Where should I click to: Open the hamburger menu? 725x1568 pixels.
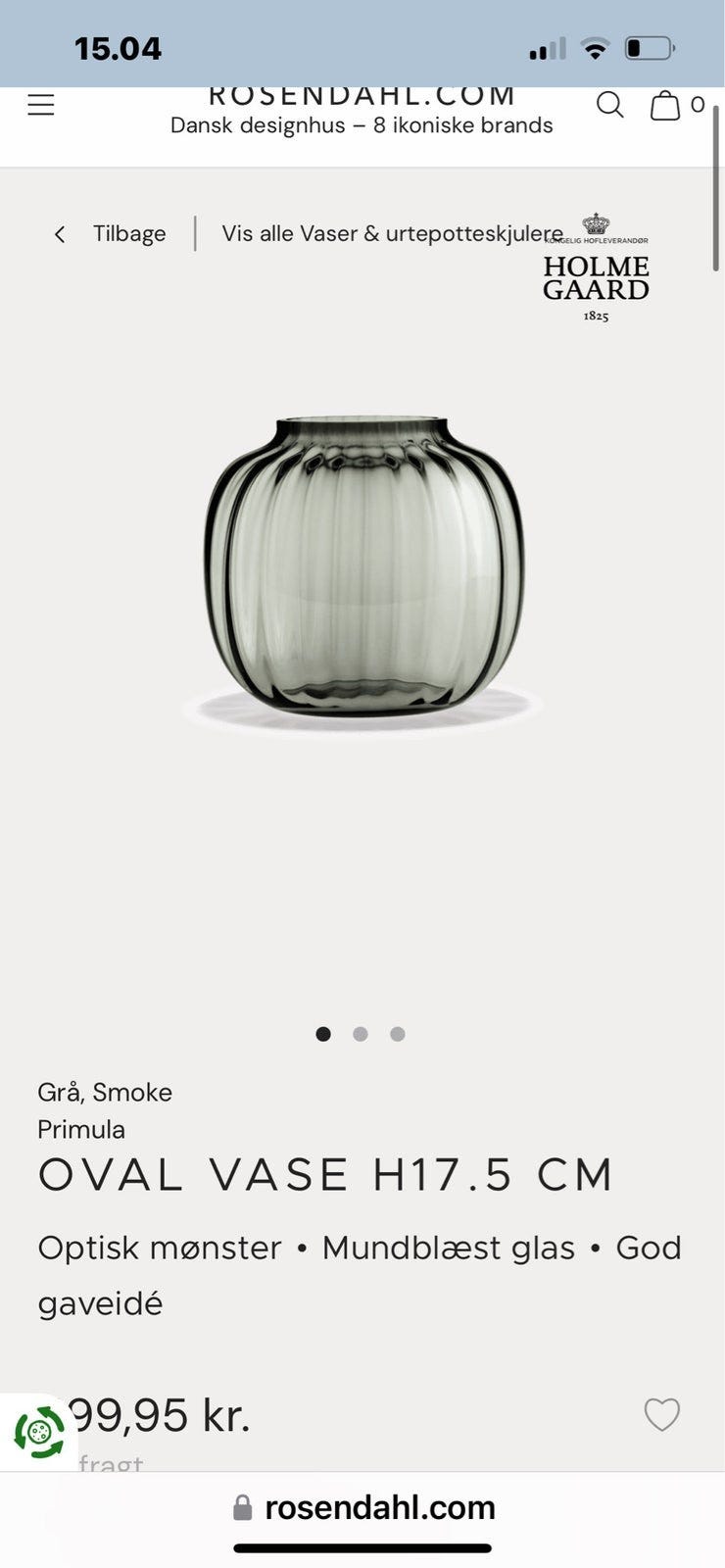click(x=41, y=105)
